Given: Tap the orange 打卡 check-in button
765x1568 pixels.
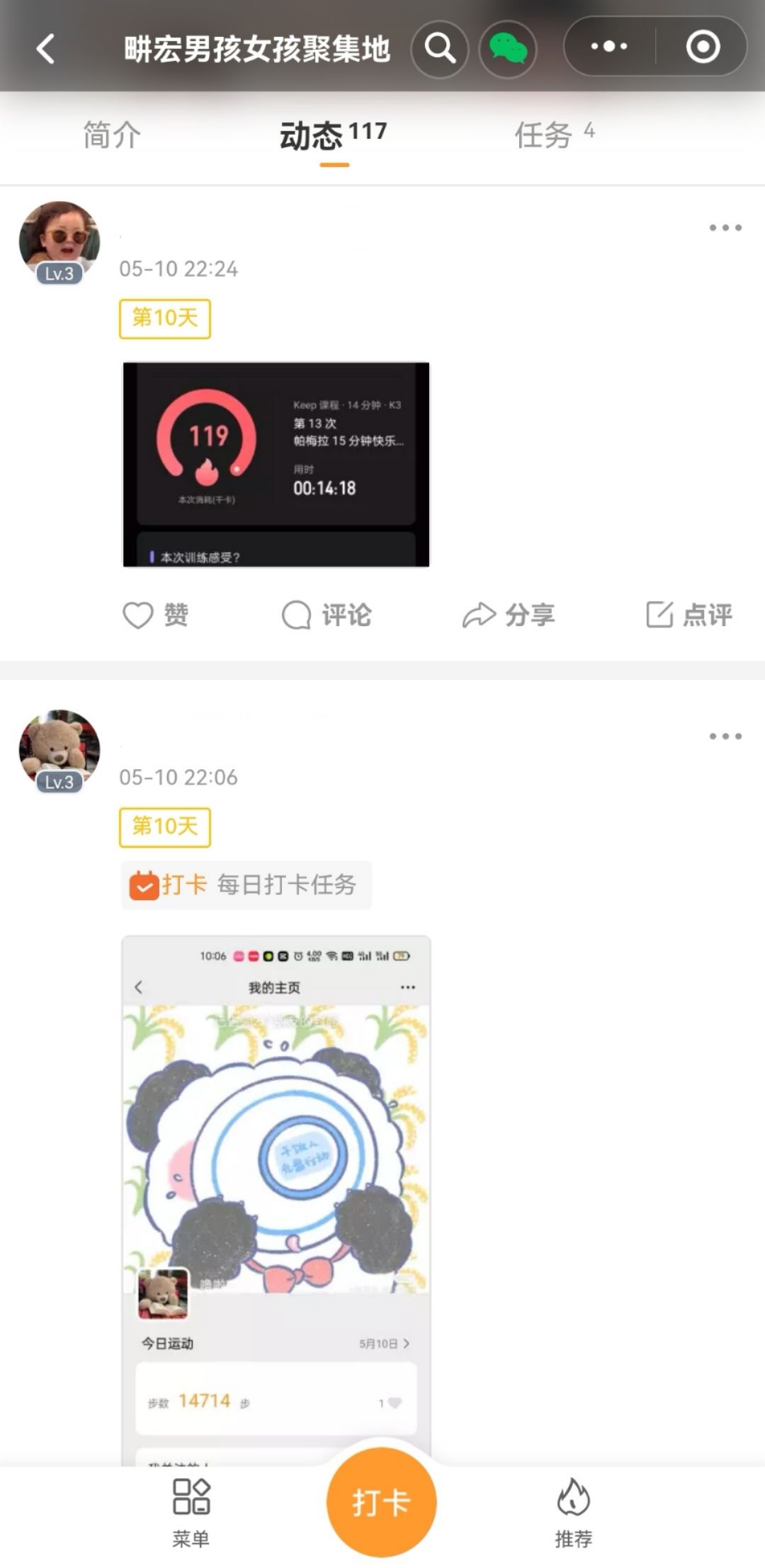Looking at the screenshot, I should [381, 1501].
